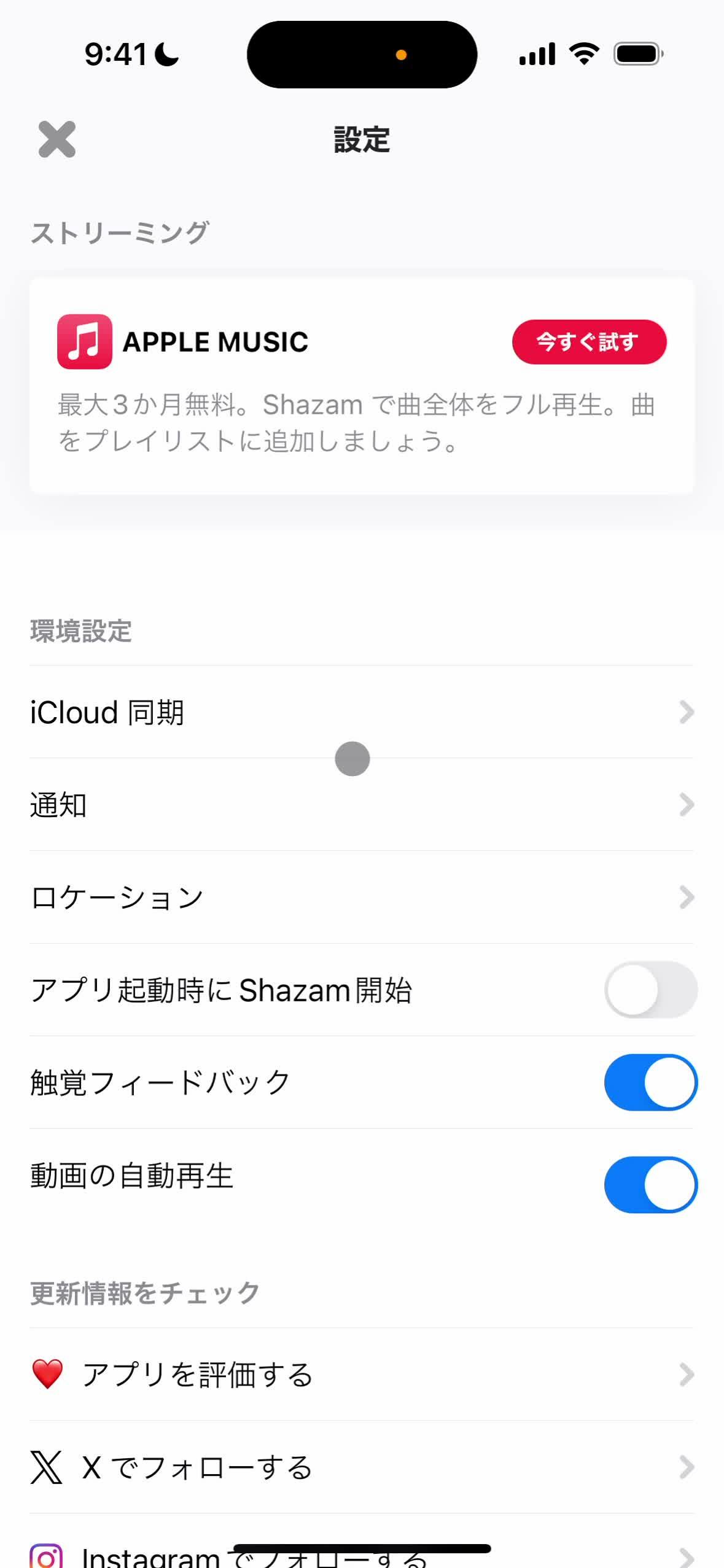The width and height of the screenshot is (724, 1568).
Task: Open ロケーション settings
Action: [x=361, y=898]
